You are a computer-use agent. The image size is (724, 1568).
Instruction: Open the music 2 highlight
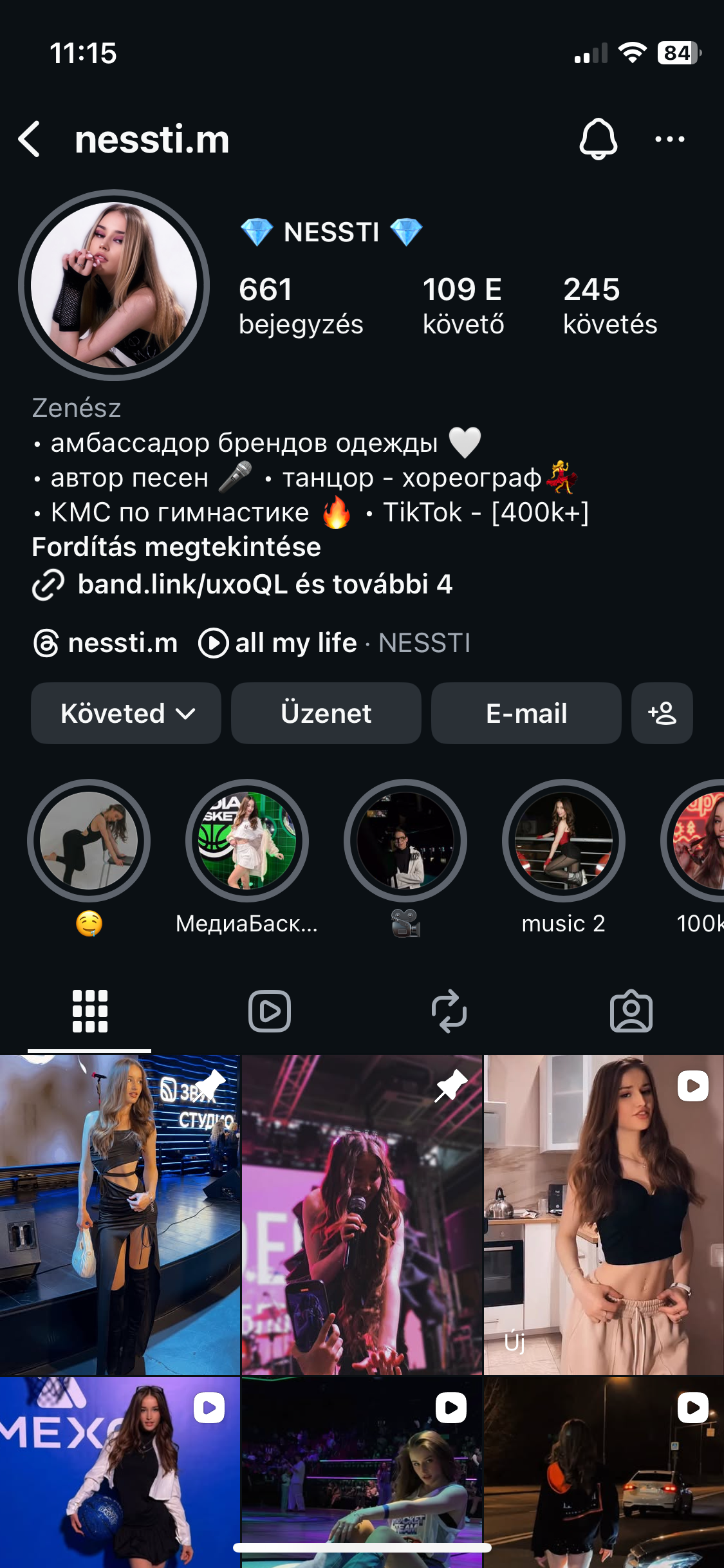pyautogui.click(x=563, y=841)
